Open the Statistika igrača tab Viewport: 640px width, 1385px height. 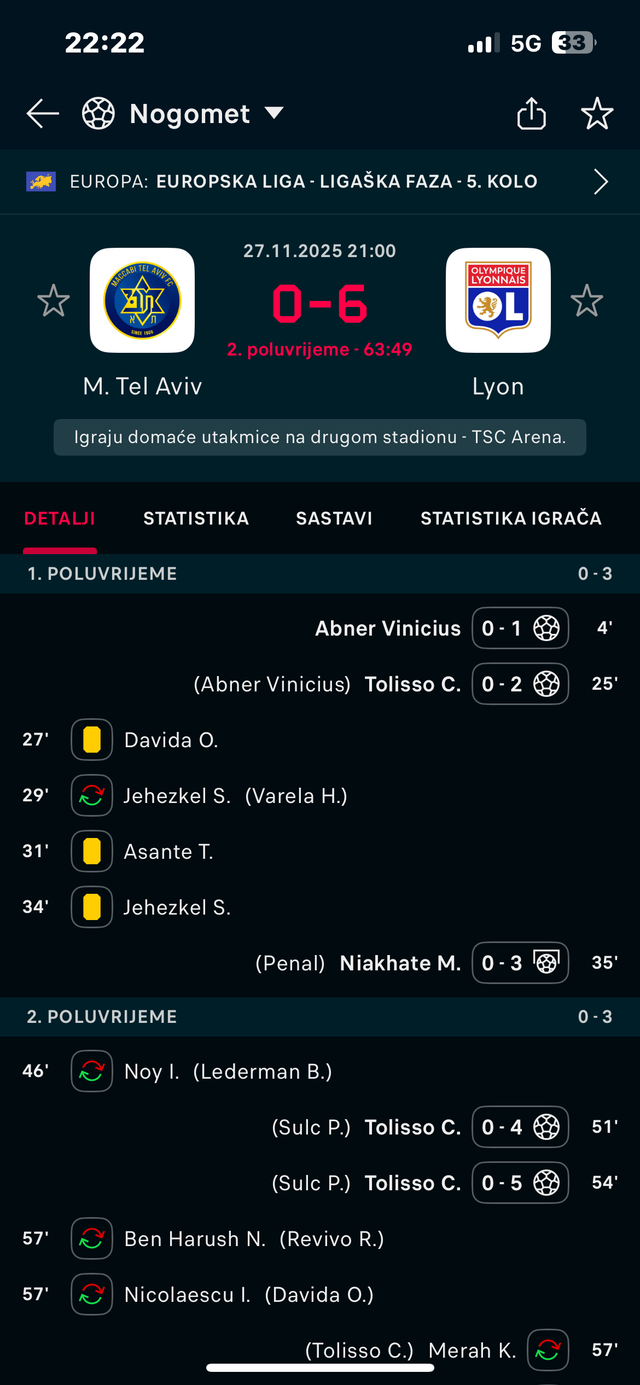click(x=511, y=518)
